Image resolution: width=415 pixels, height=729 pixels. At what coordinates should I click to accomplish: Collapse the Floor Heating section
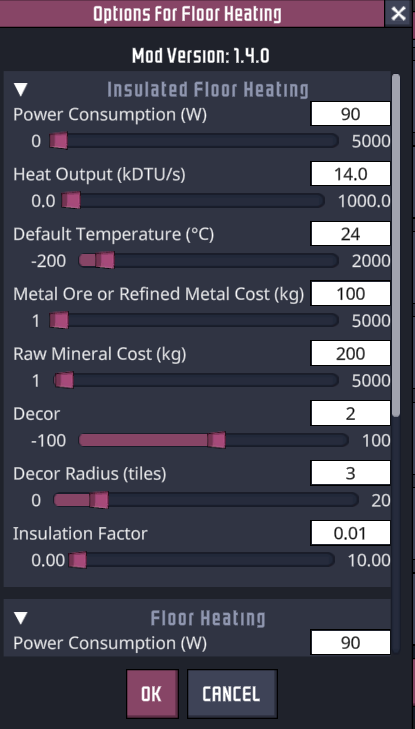21,618
